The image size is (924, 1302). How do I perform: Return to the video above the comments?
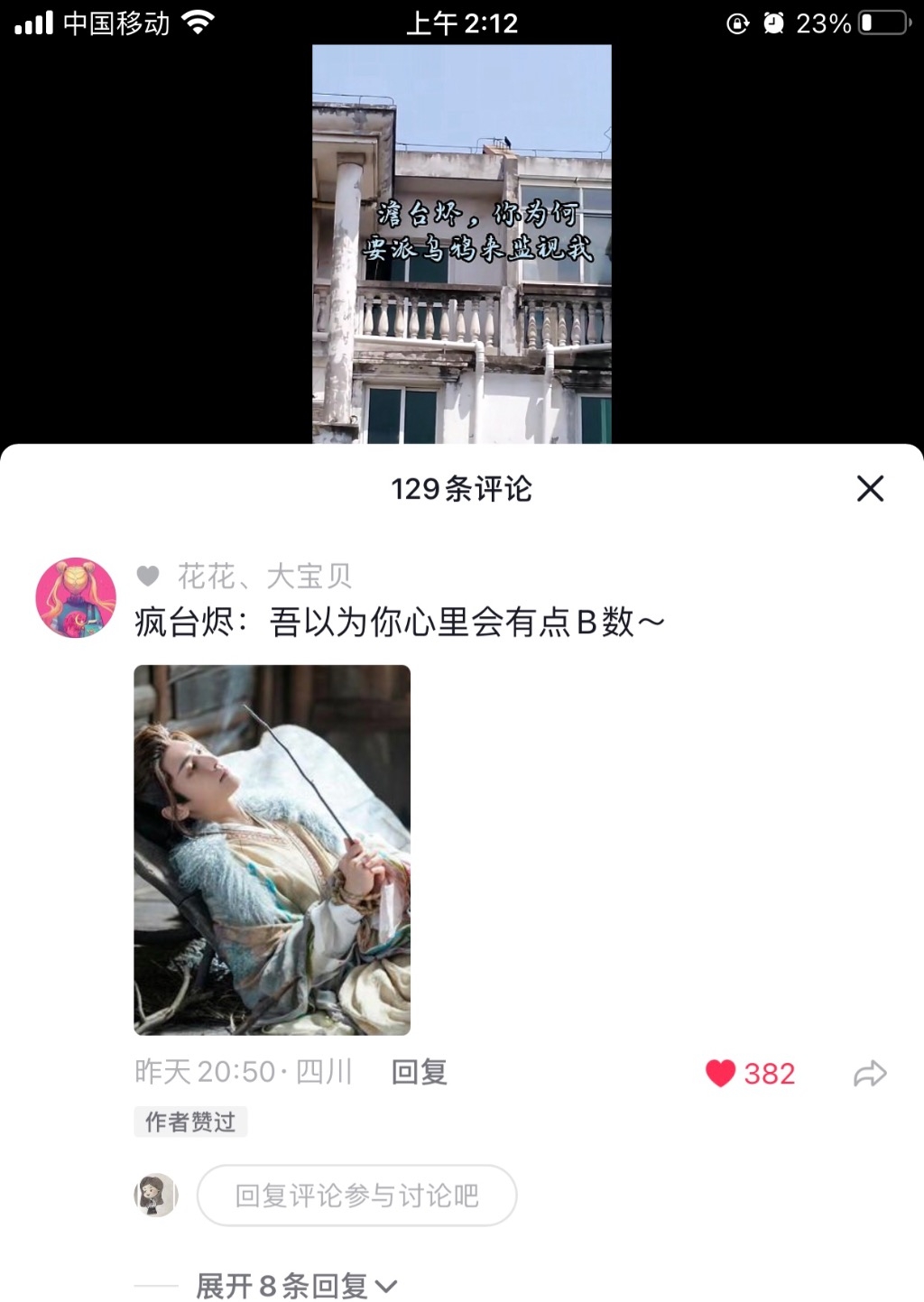pyautogui.click(x=461, y=244)
